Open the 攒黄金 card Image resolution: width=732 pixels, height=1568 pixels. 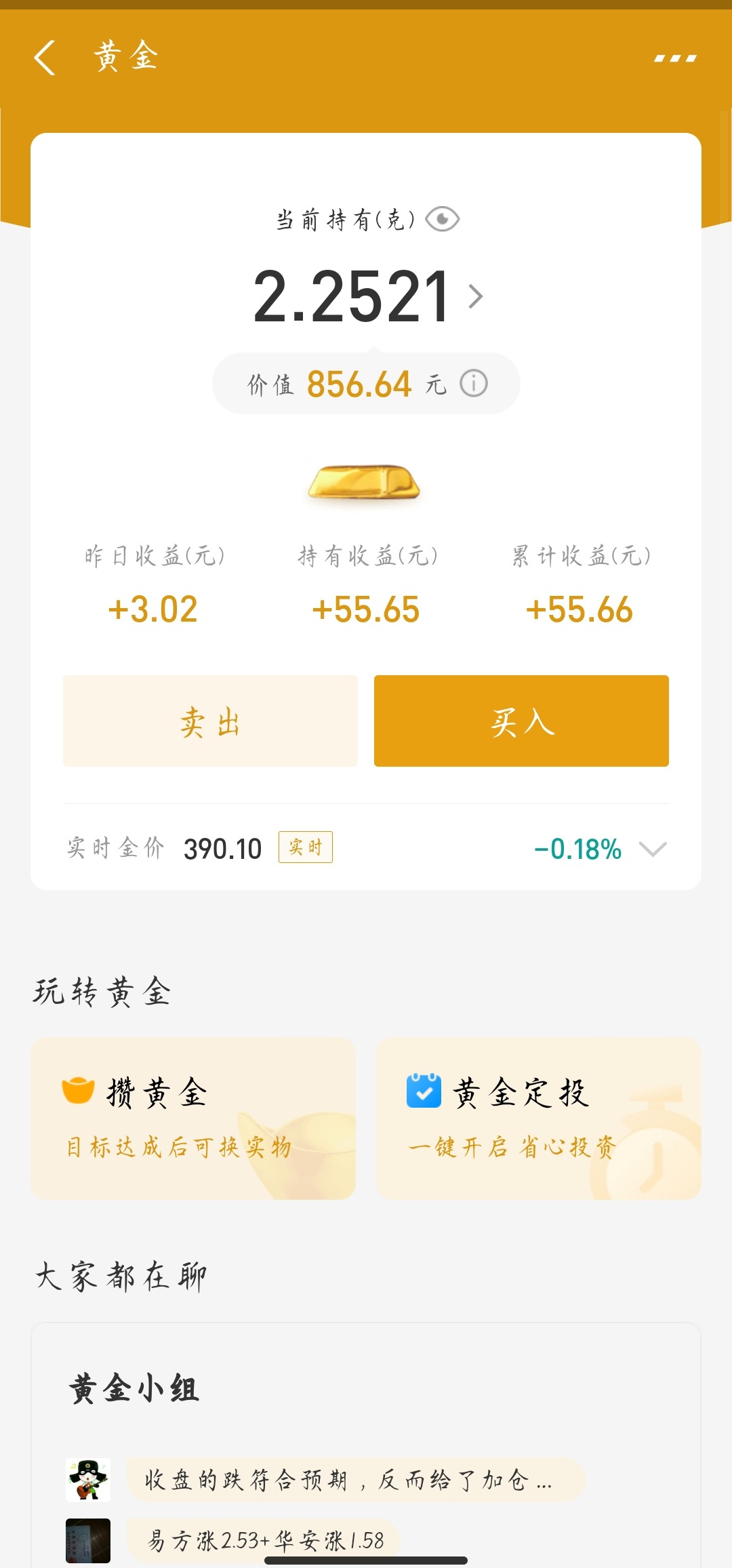click(x=193, y=1118)
